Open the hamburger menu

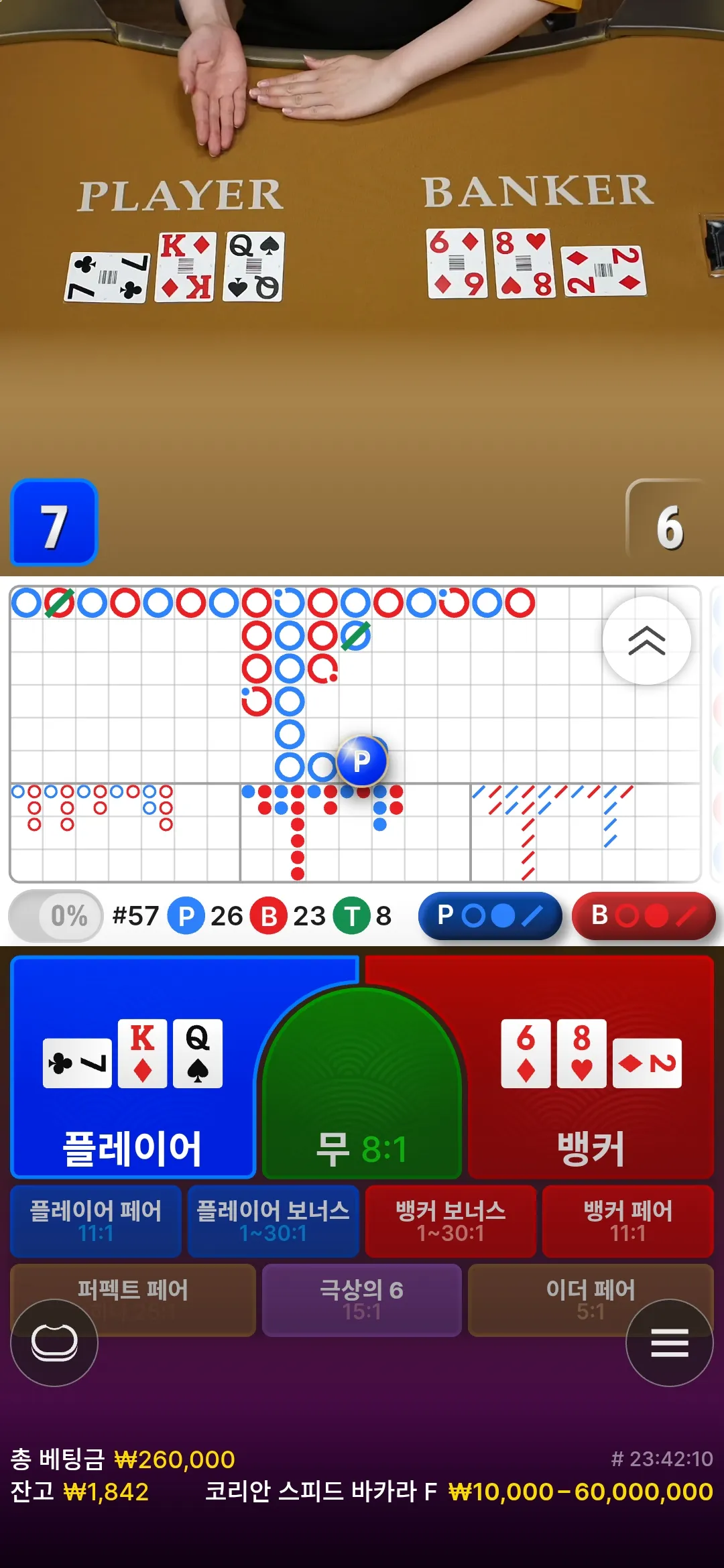point(670,1343)
